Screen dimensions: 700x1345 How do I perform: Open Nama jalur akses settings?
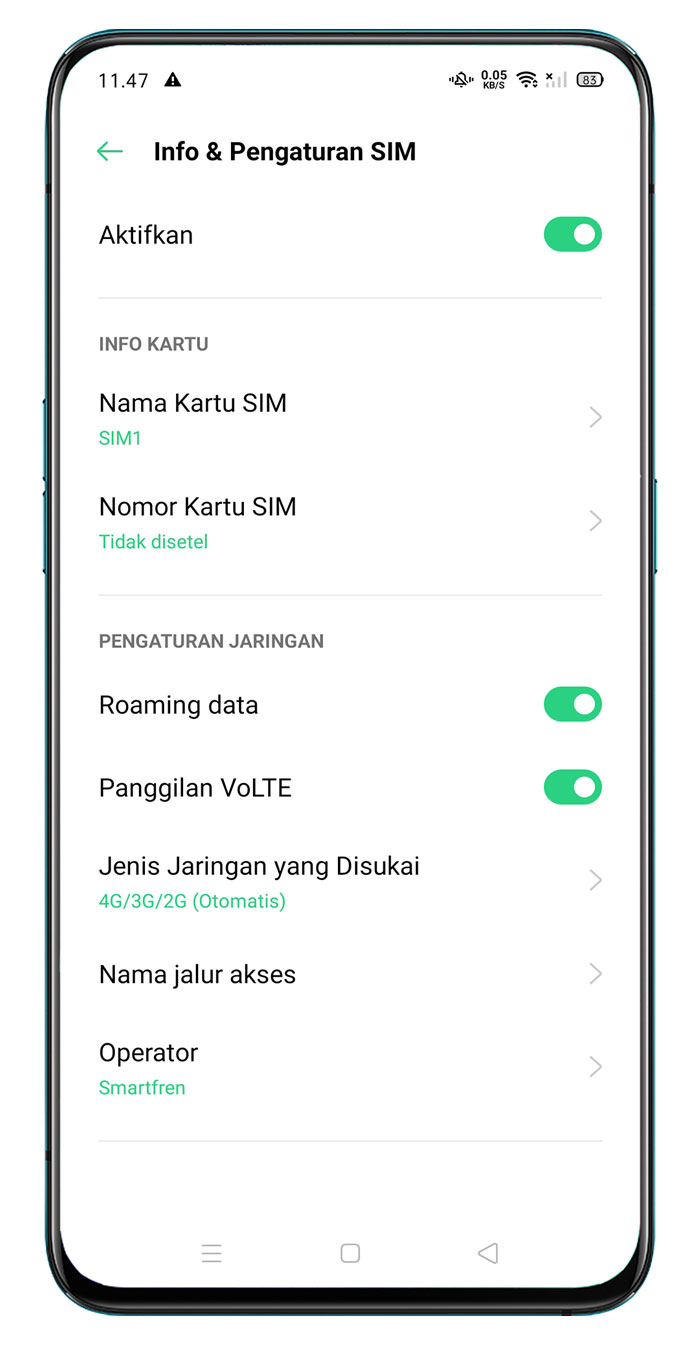tap(349, 974)
